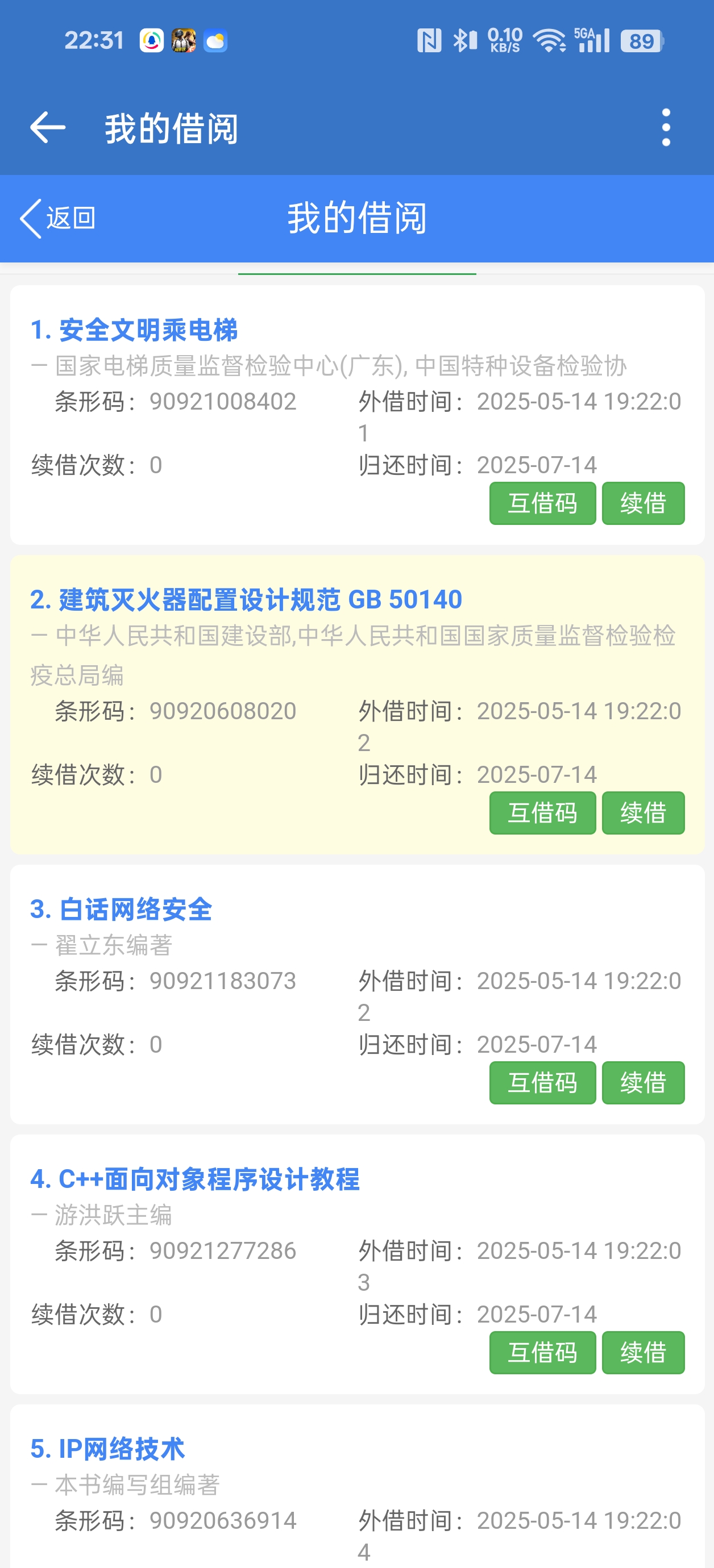Open the three-dot overflow menu
This screenshot has height=1568, width=714.
click(x=665, y=128)
